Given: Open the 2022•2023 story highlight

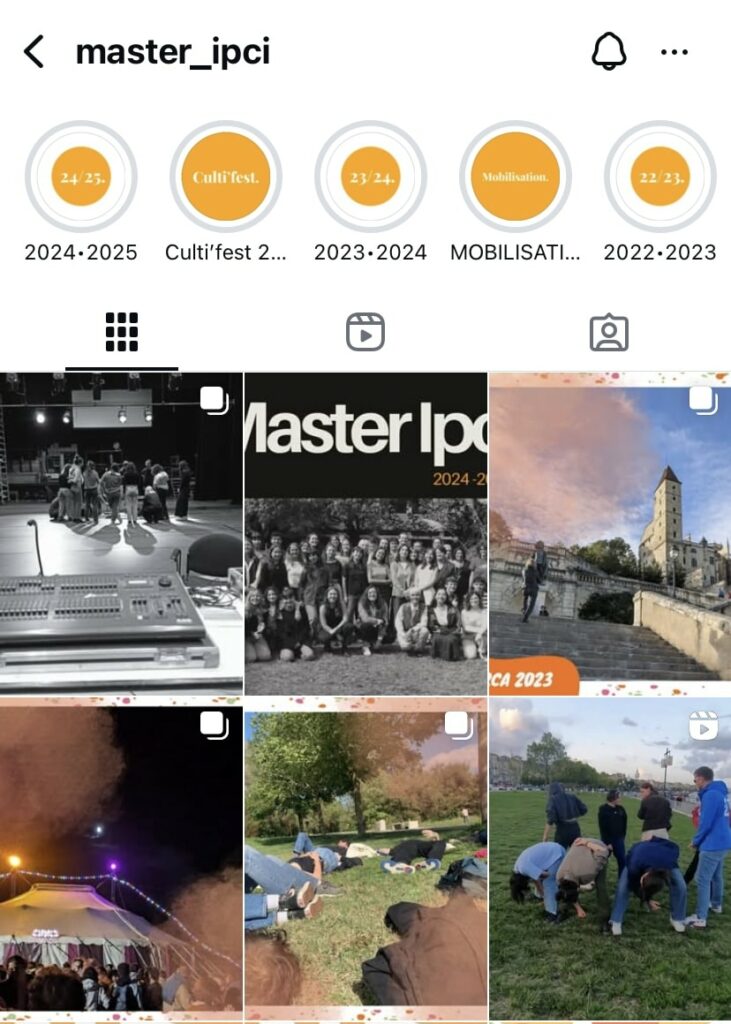Looking at the screenshot, I should click(x=660, y=177).
